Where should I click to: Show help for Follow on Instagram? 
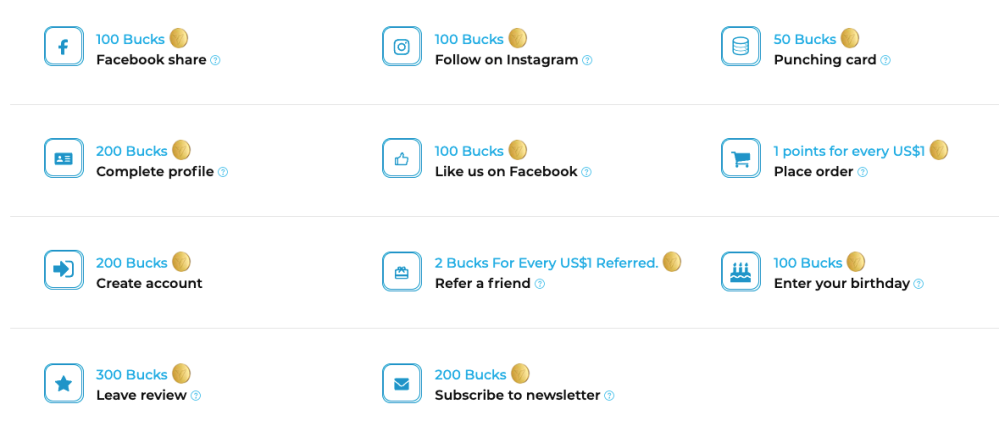coord(588,60)
